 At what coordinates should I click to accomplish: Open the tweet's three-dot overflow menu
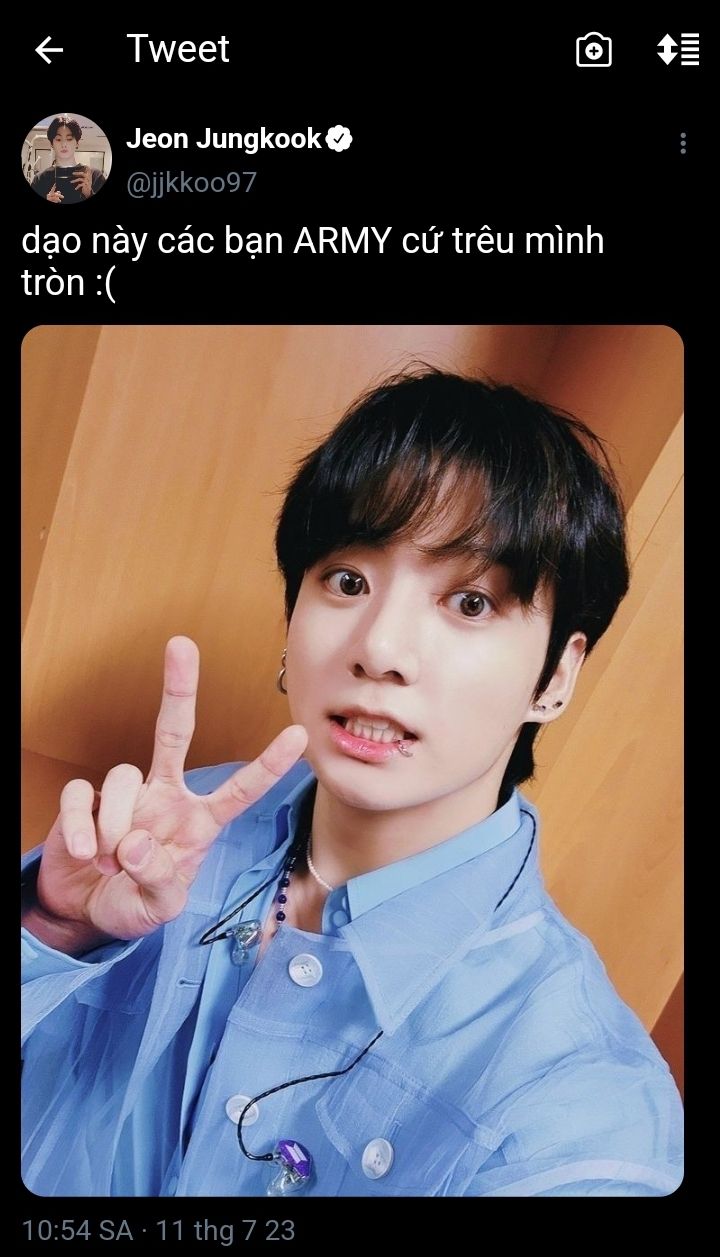pos(683,143)
